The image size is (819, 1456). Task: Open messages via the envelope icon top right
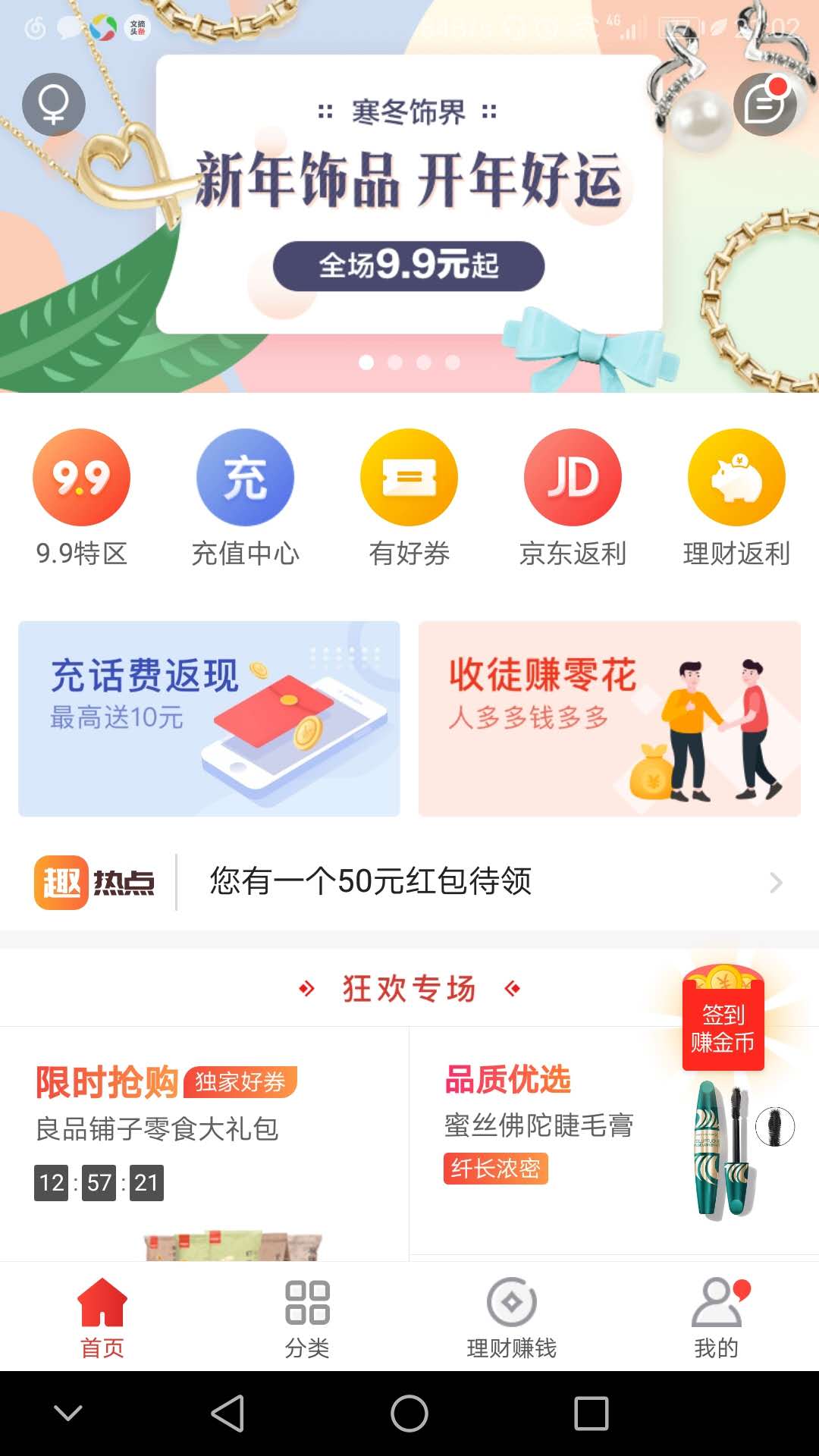pyautogui.click(x=765, y=105)
